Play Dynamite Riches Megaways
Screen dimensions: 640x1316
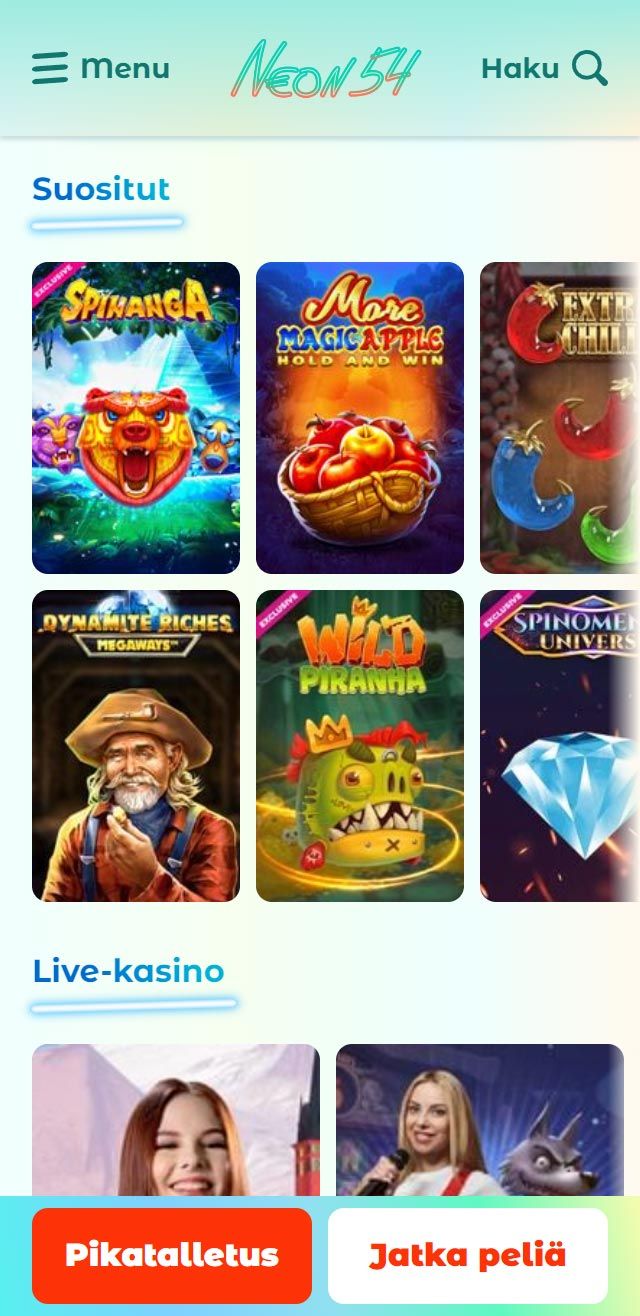click(x=136, y=746)
